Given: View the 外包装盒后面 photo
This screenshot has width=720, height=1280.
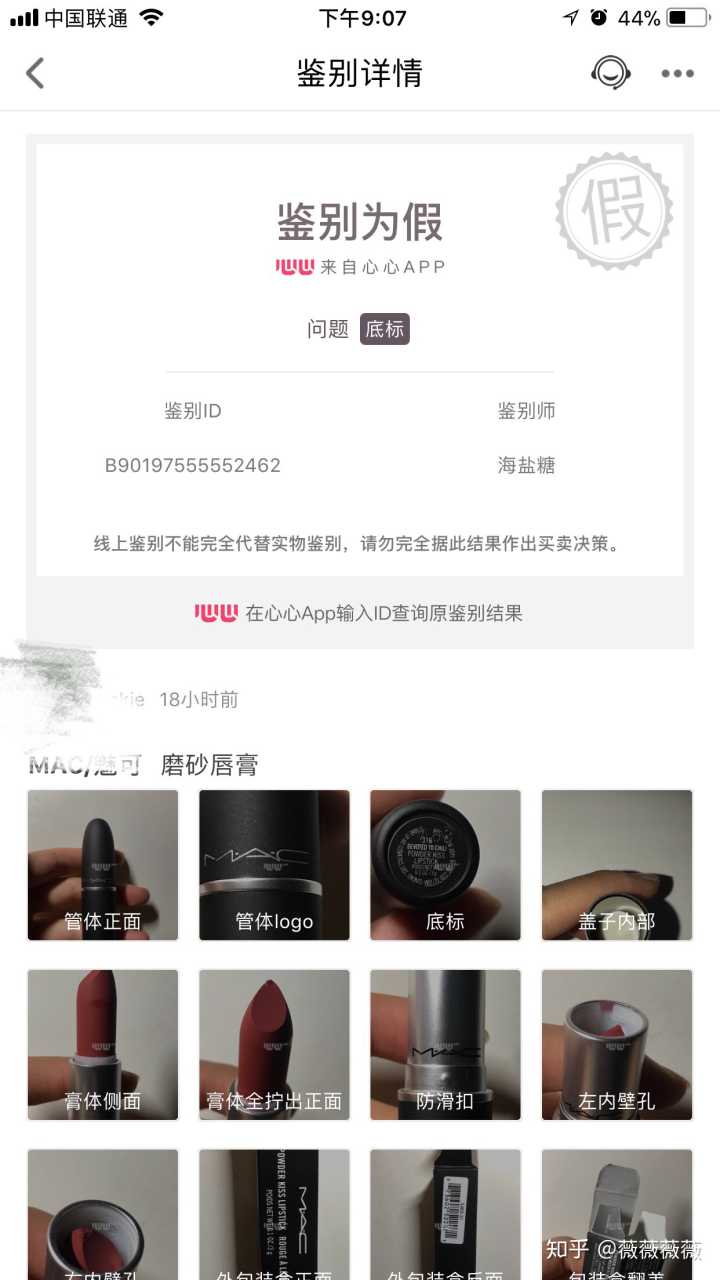Looking at the screenshot, I should point(445,1215).
